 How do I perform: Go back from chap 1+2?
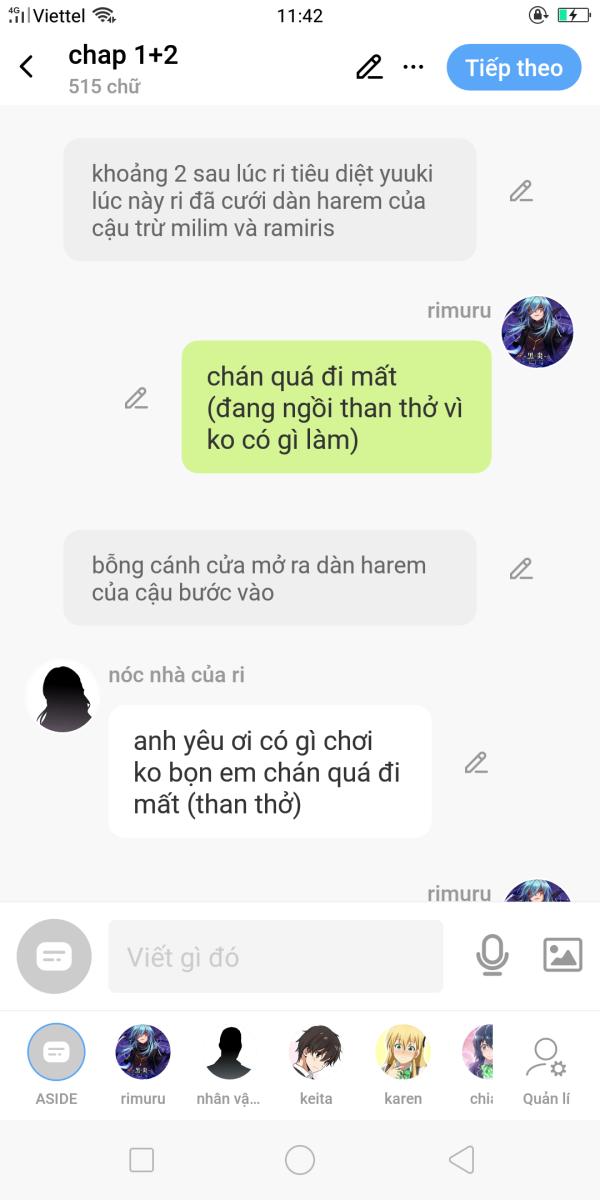click(27, 67)
